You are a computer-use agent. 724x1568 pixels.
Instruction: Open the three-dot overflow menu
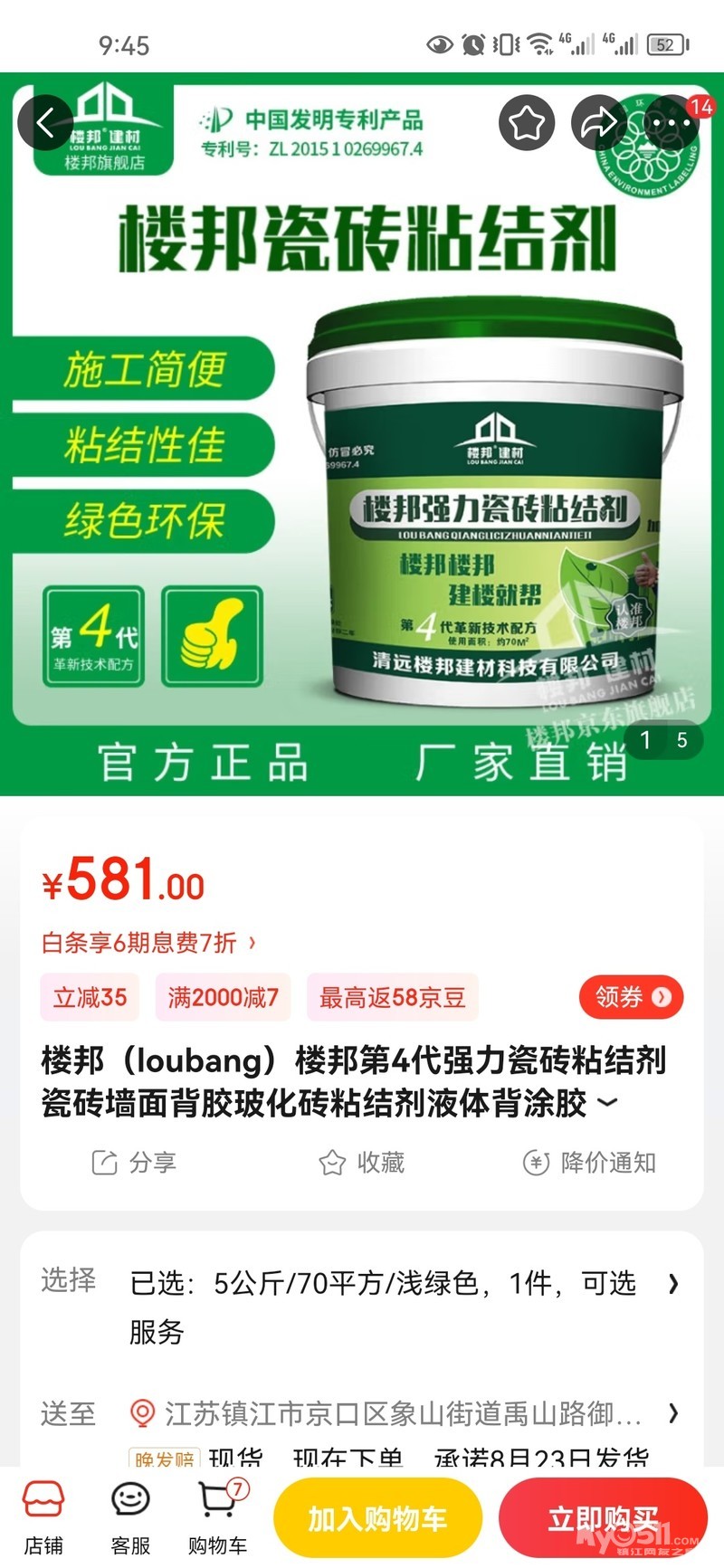[671, 122]
